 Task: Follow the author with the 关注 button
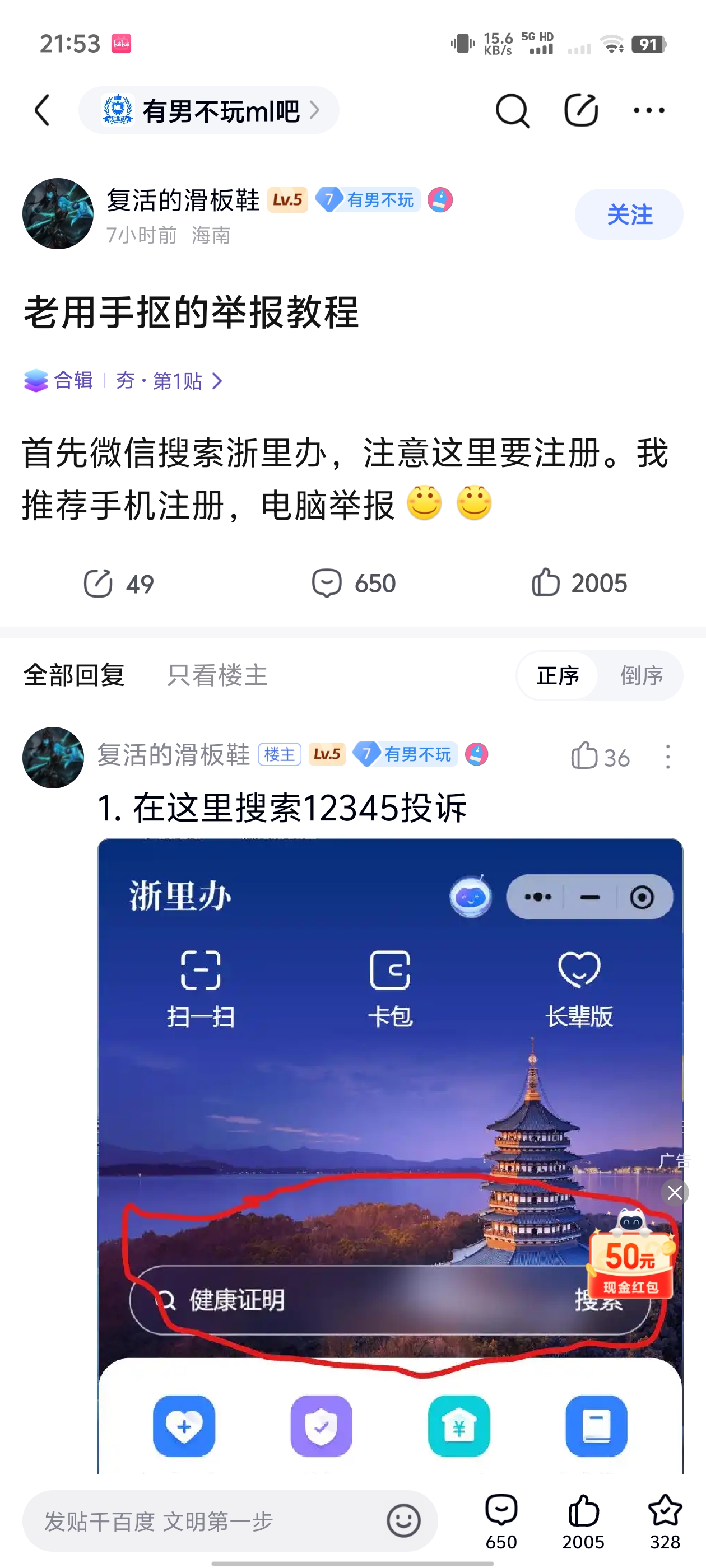[629, 214]
